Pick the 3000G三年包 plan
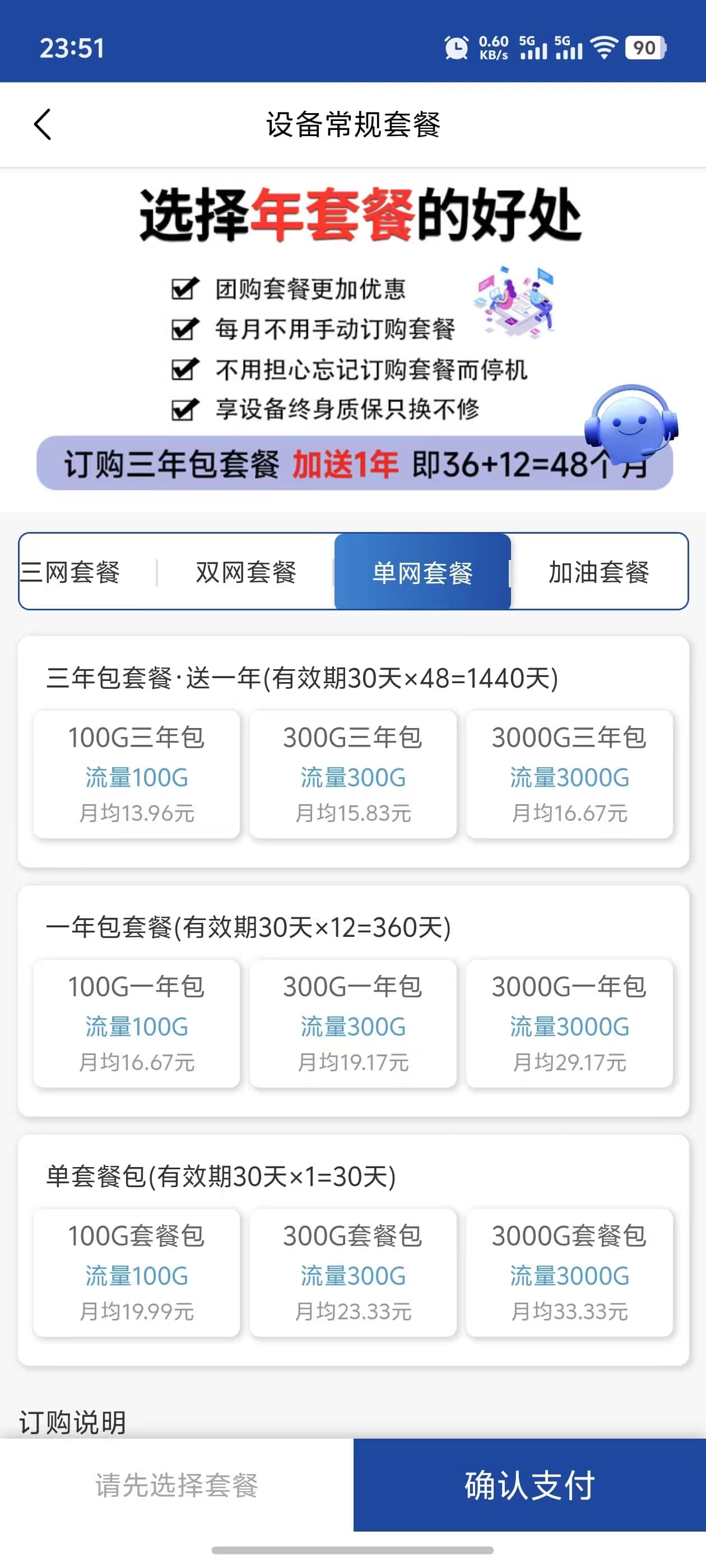Screen dimensions: 706x1568 [569, 774]
